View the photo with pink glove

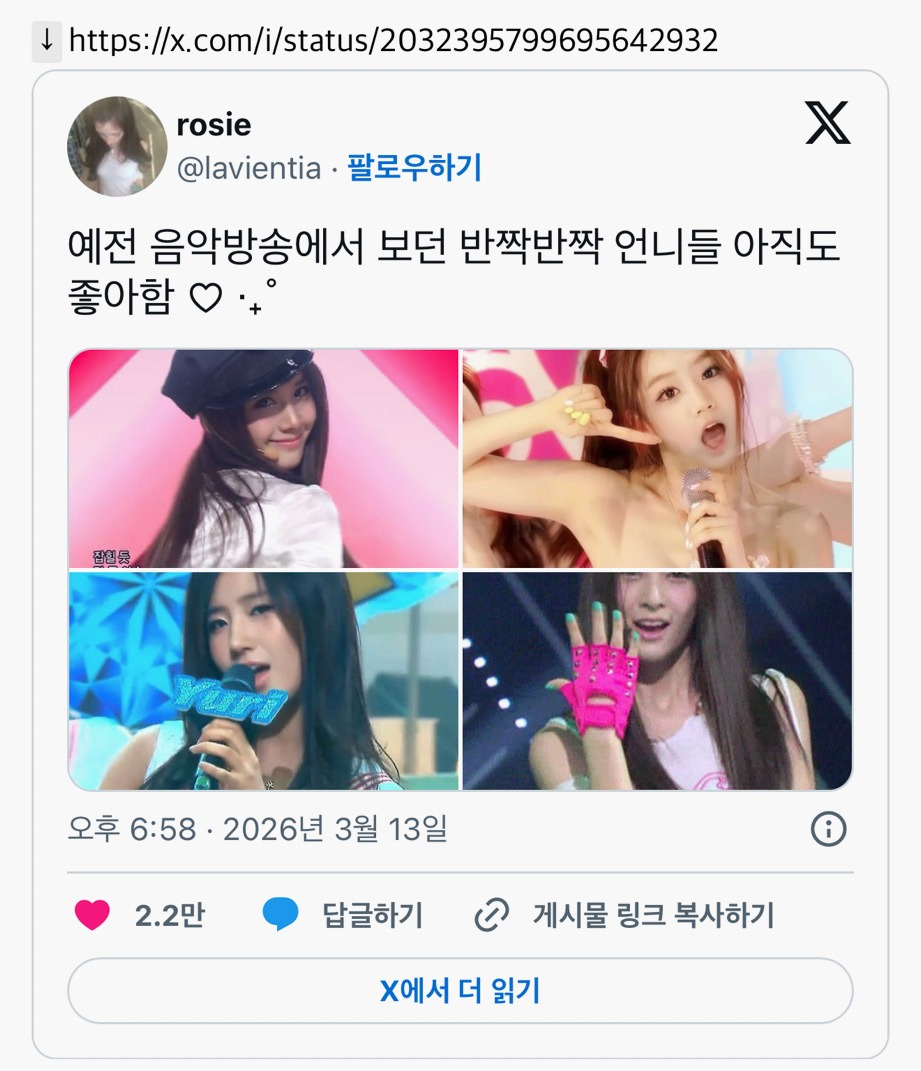point(657,681)
